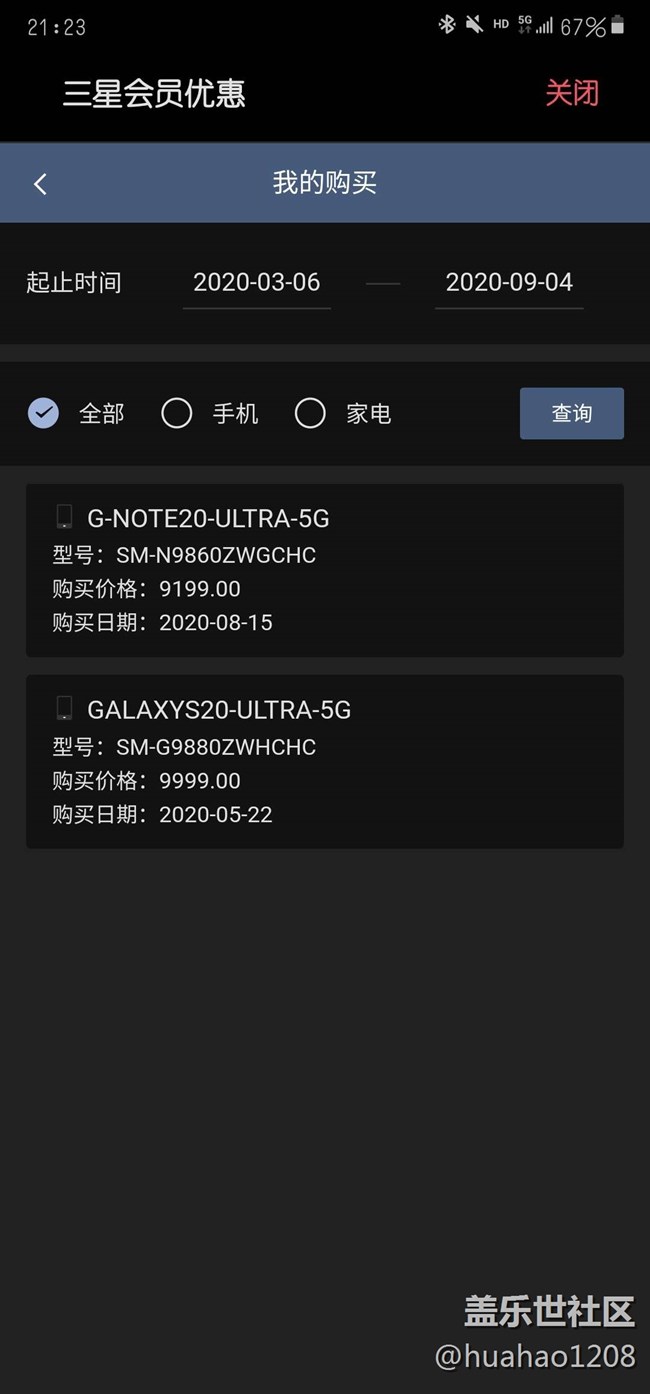This screenshot has width=650, height=1394.
Task: Tap the 查询 button to search
Action: pos(571,413)
